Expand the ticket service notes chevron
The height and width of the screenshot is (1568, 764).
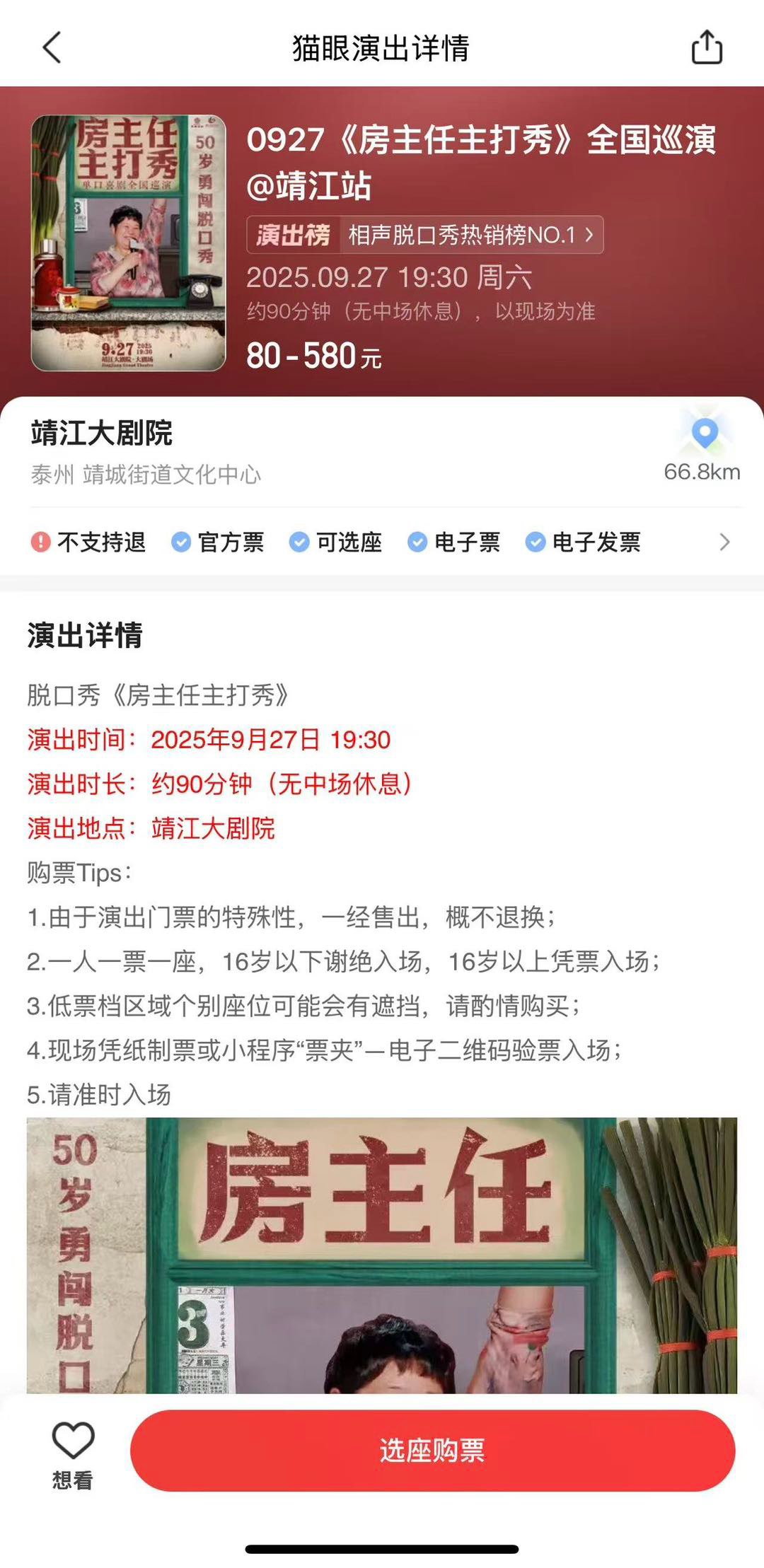pyautogui.click(x=724, y=542)
